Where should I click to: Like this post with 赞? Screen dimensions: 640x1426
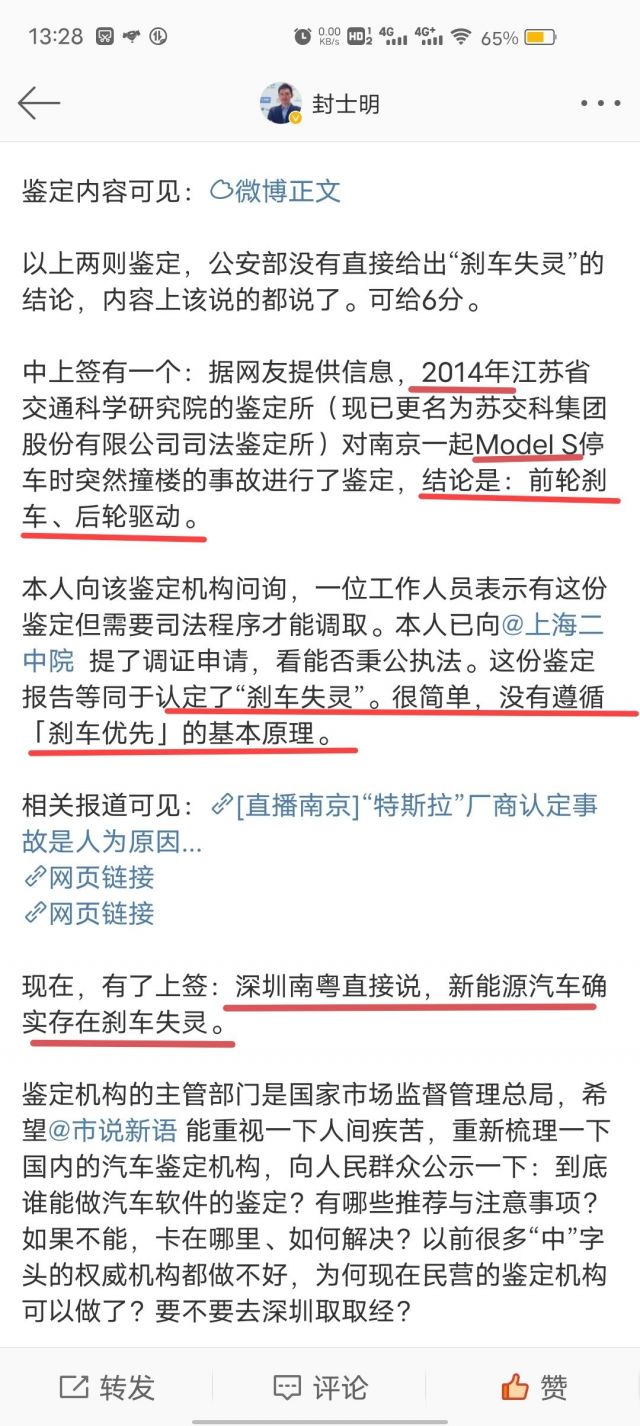(x=534, y=1387)
